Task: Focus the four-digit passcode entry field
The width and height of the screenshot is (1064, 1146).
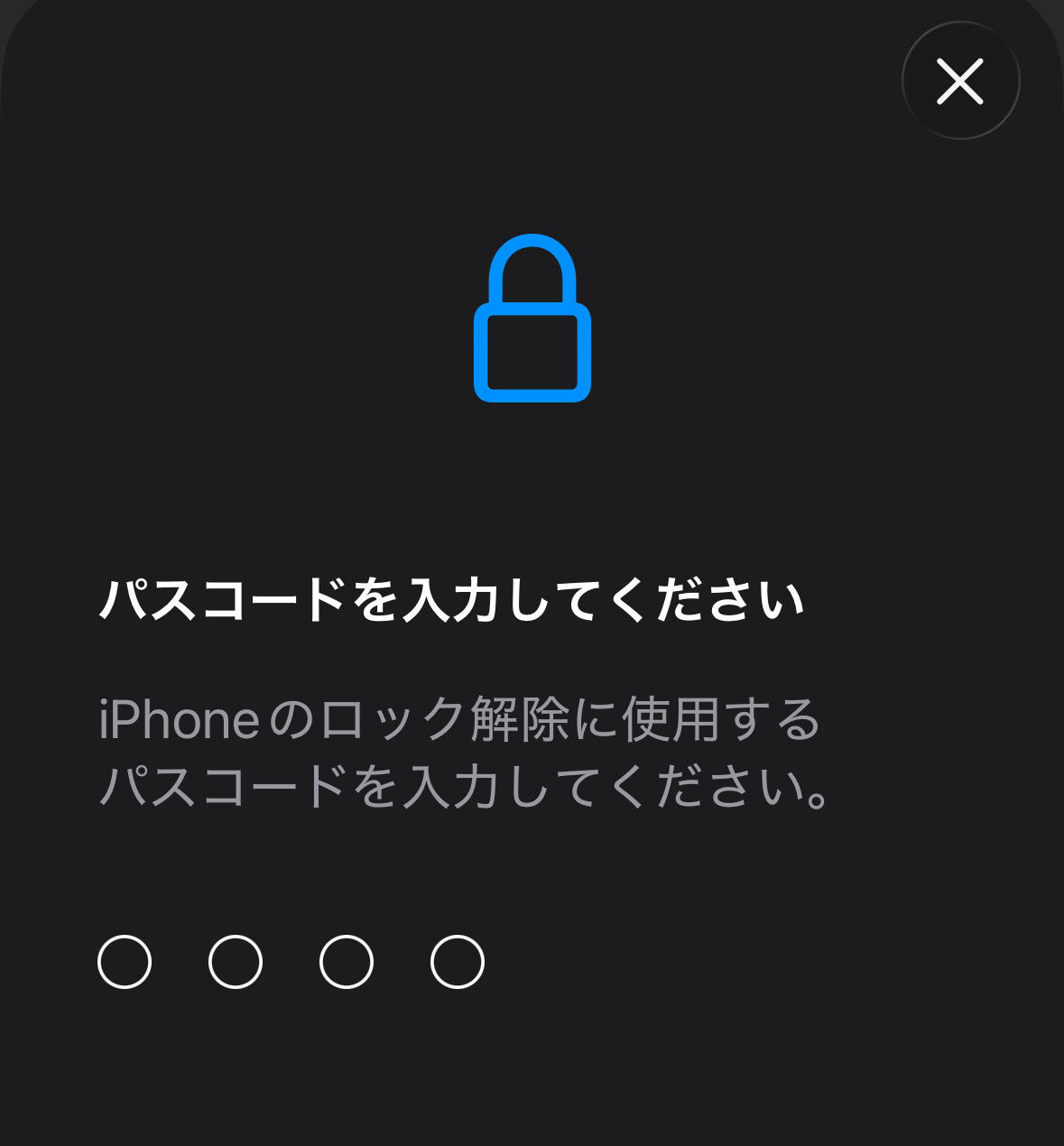Action: pos(291,962)
